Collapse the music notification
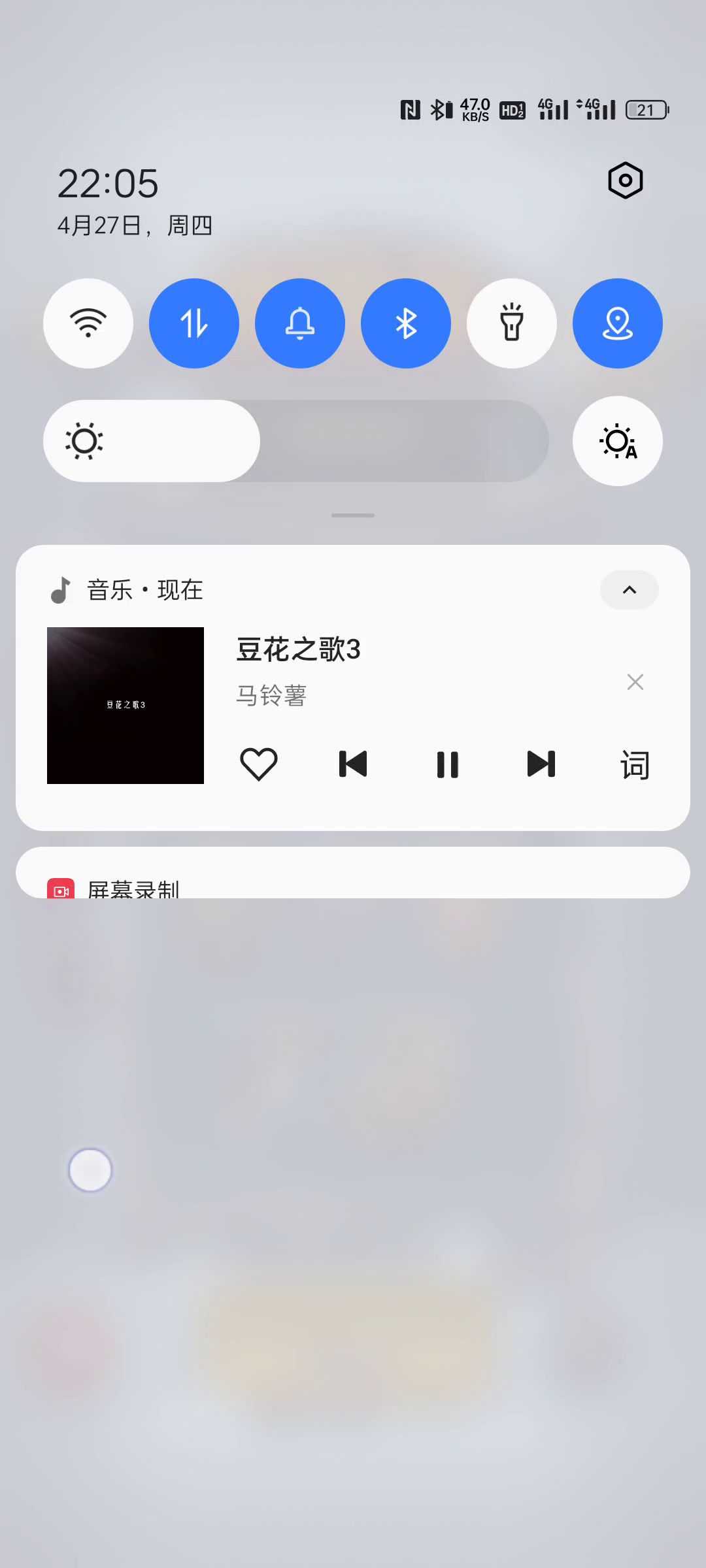 tap(630, 590)
